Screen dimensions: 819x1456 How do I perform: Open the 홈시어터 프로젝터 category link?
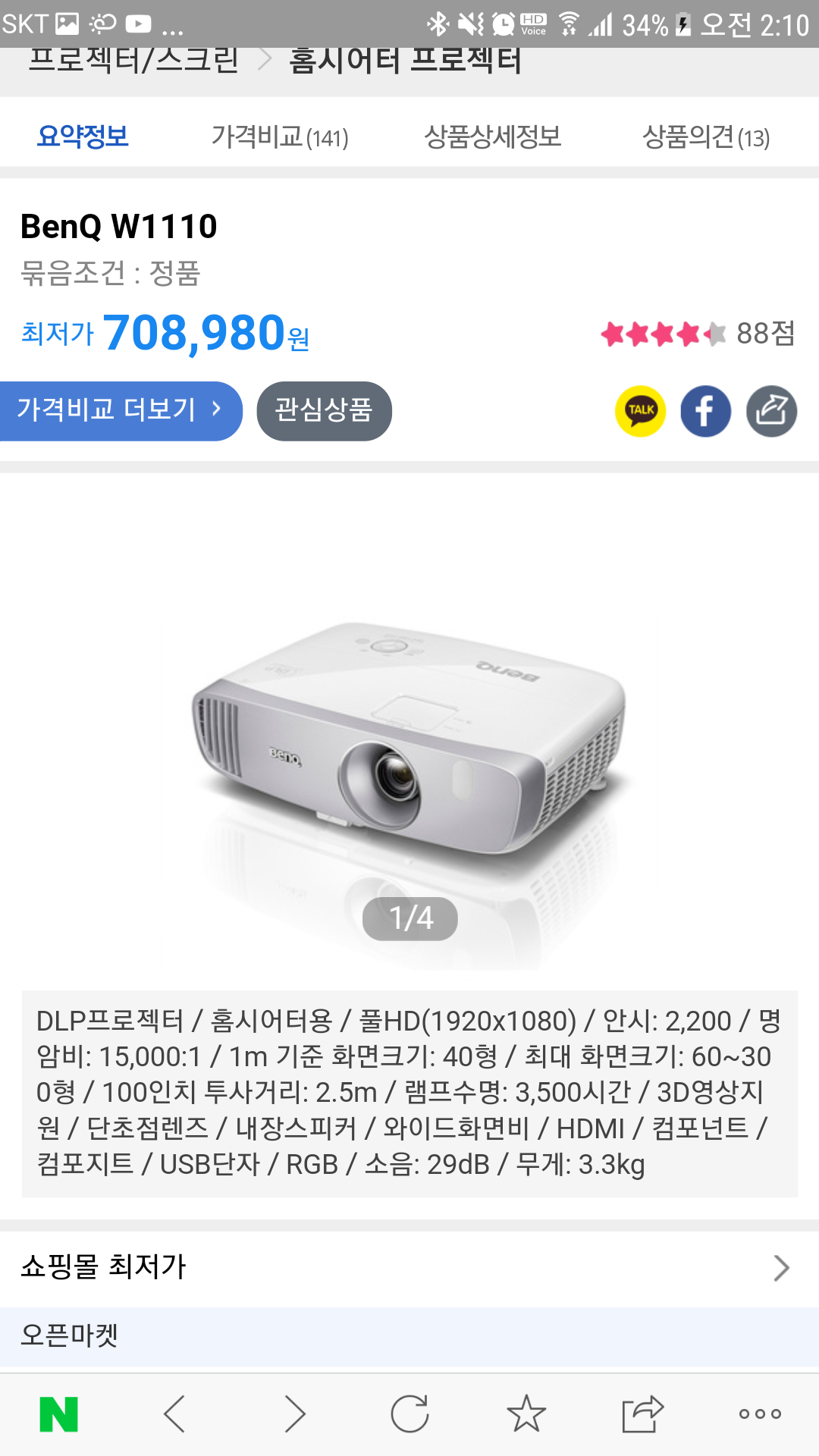(x=406, y=61)
